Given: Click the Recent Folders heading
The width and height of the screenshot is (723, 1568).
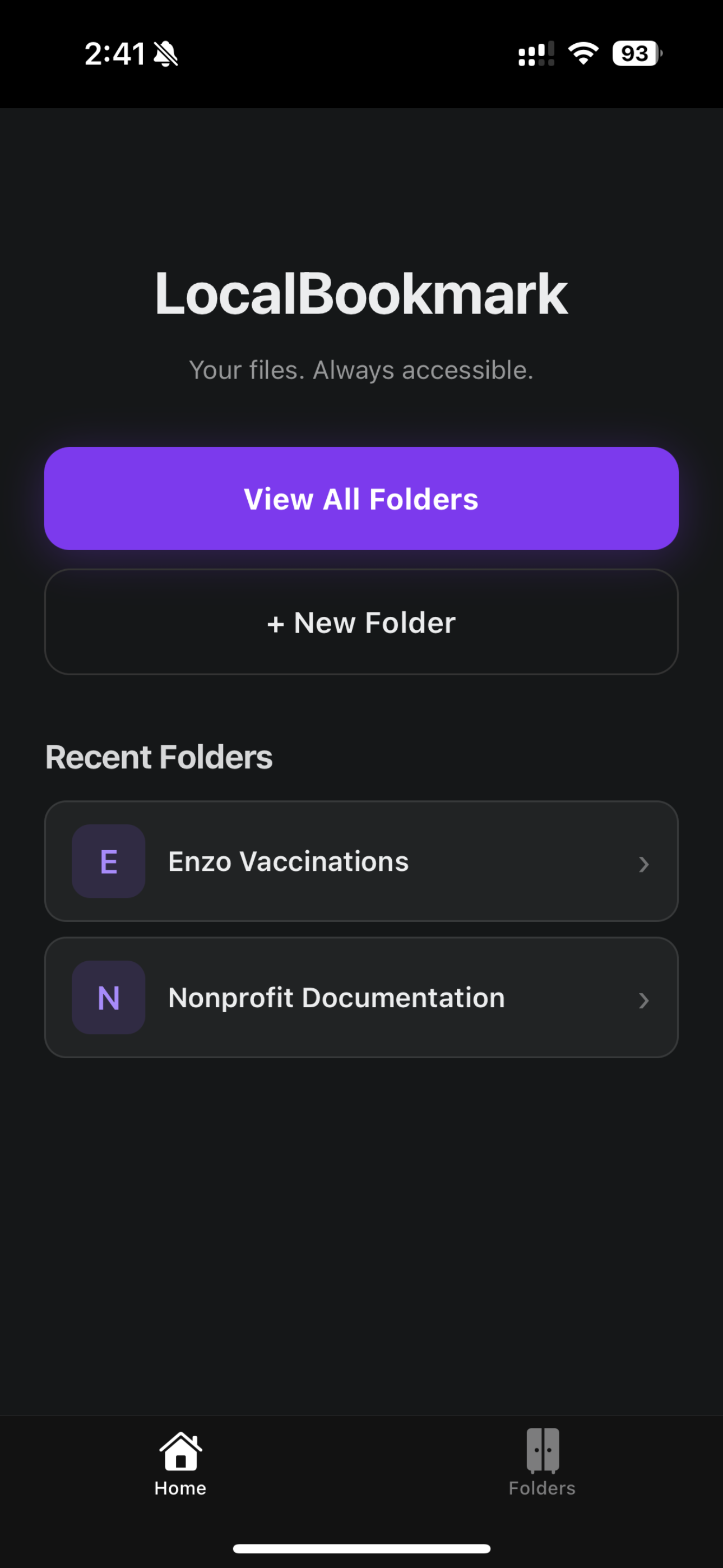Looking at the screenshot, I should (x=159, y=757).
